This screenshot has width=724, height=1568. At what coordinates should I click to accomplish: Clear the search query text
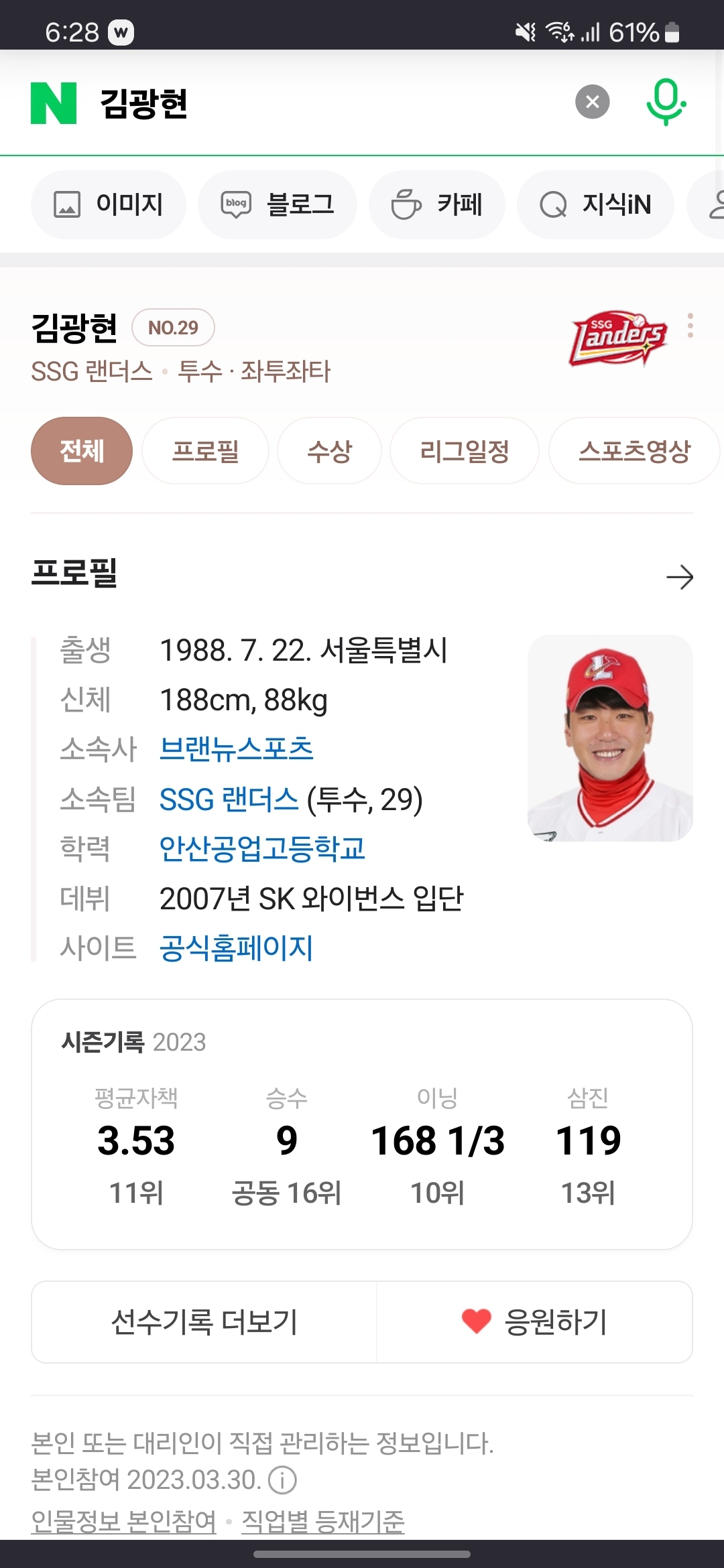(592, 102)
